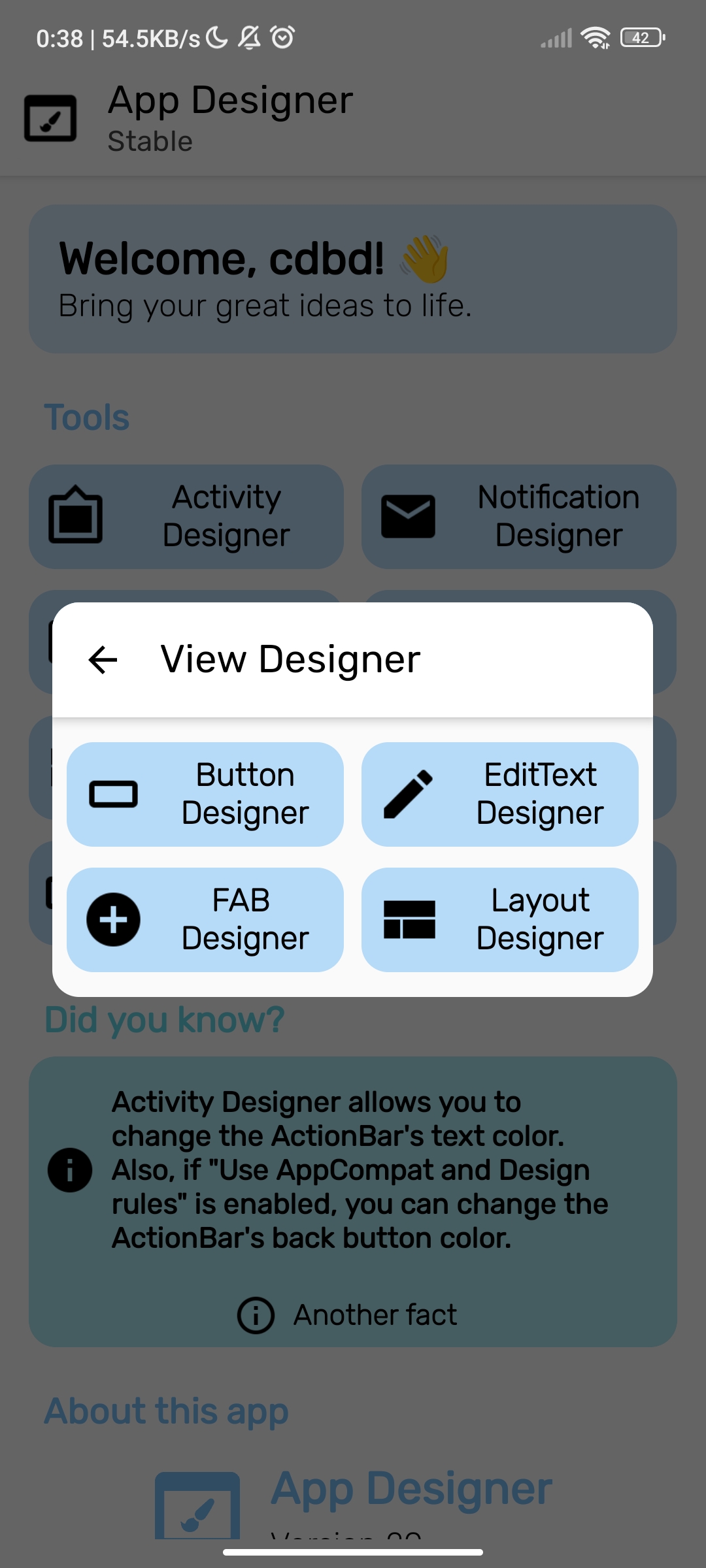Launch the FAB Designer
The height and width of the screenshot is (1568, 706).
pyautogui.click(x=205, y=920)
